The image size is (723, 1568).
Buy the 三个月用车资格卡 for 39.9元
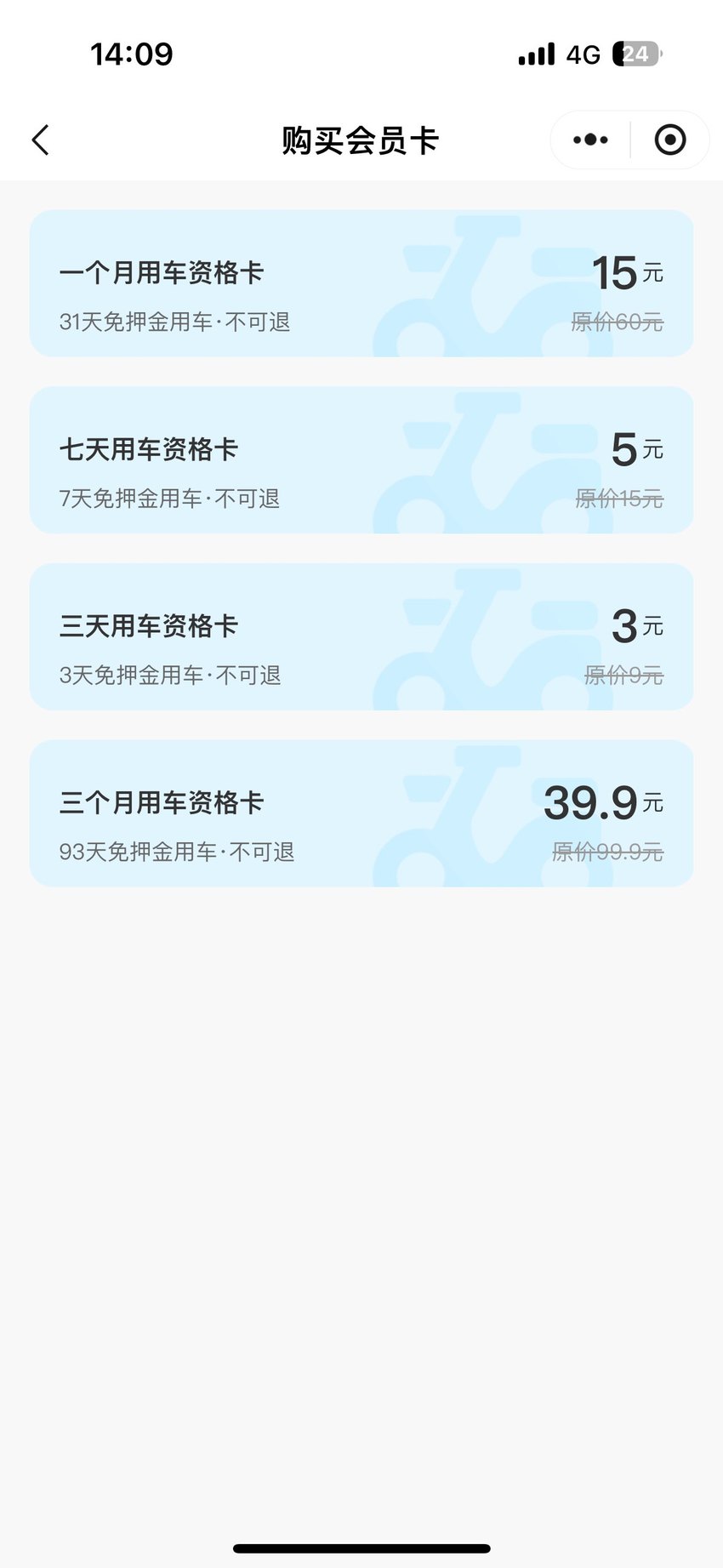tap(361, 813)
